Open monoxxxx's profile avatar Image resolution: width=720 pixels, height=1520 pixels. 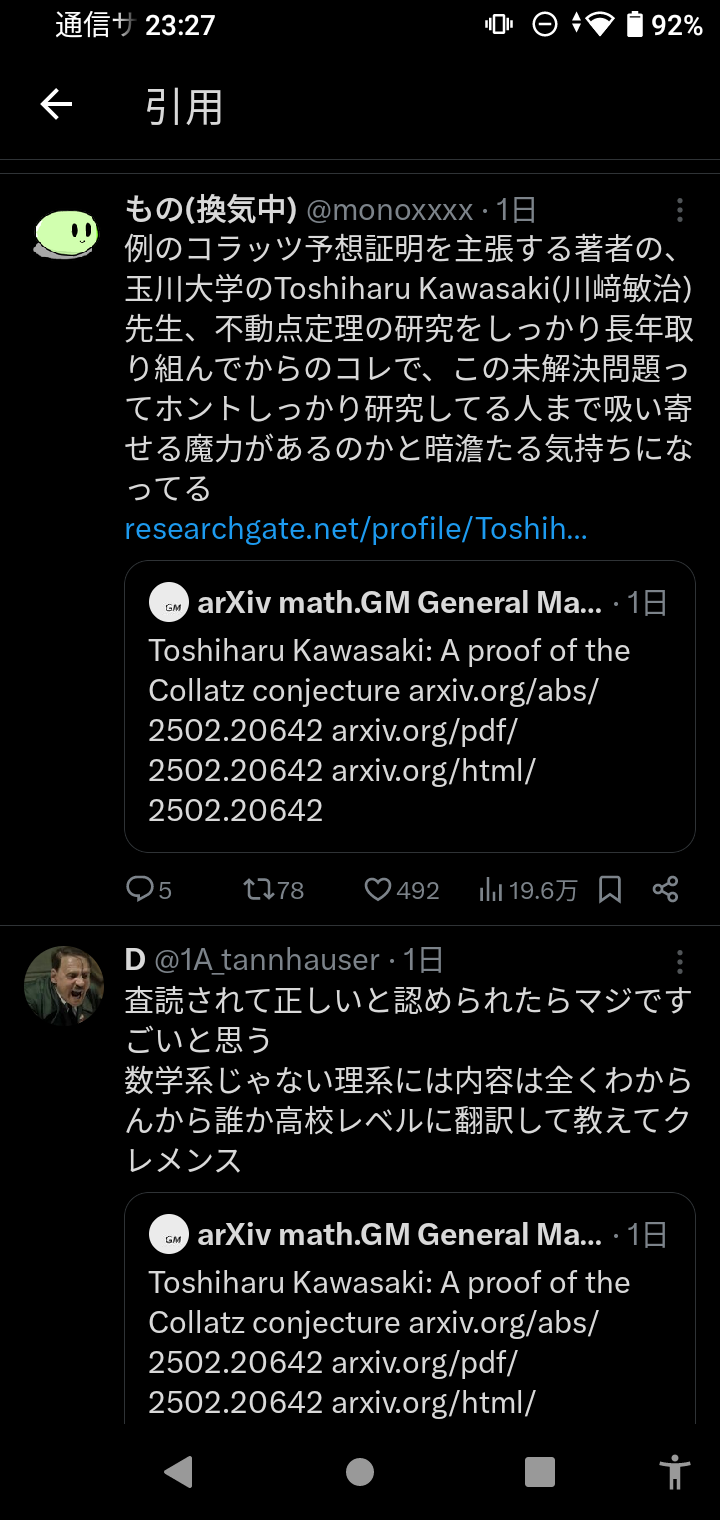[x=66, y=234]
